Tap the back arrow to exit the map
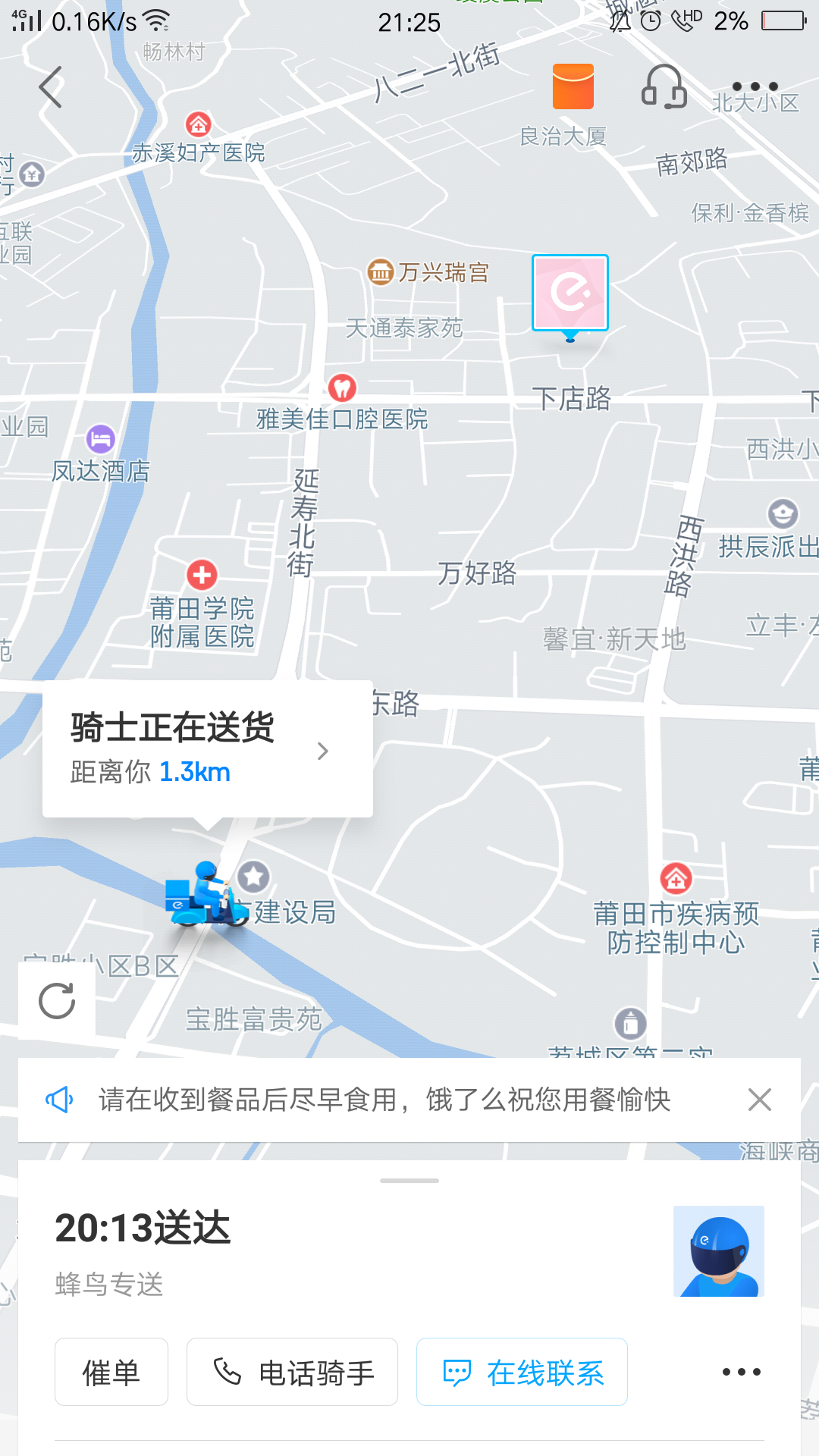Image resolution: width=819 pixels, height=1456 pixels. (x=50, y=87)
